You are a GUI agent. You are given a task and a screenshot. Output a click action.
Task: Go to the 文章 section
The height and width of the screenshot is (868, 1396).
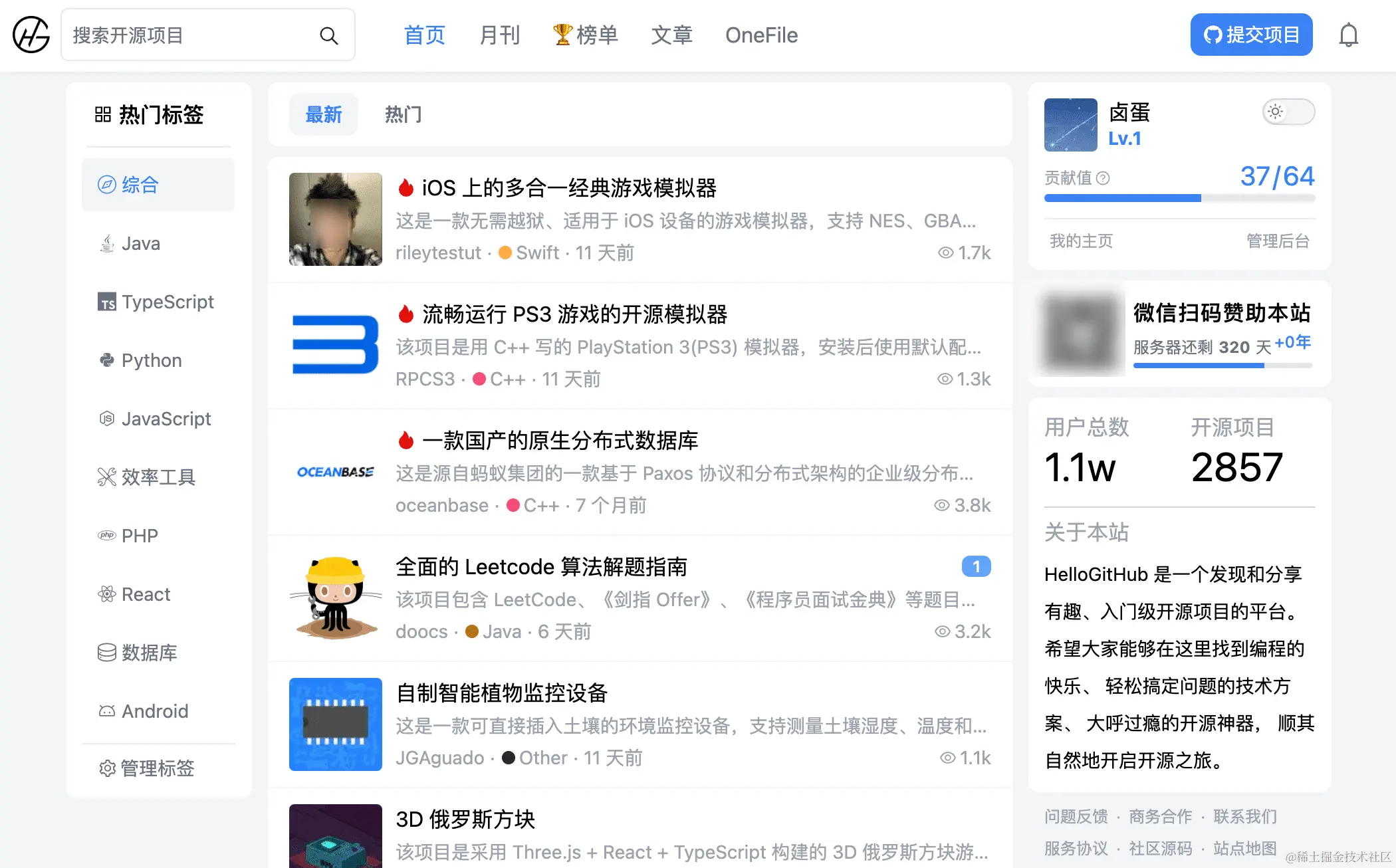pos(671,35)
